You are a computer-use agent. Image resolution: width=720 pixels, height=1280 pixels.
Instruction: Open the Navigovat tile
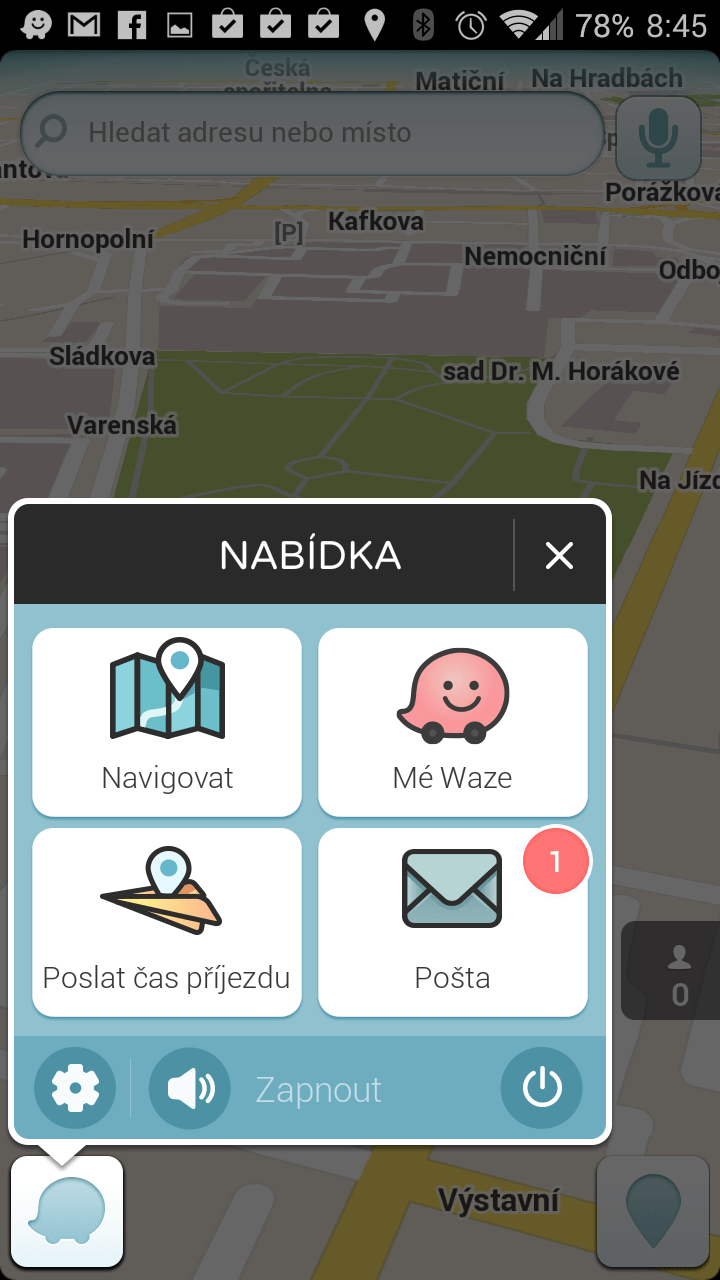coord(167,722)
